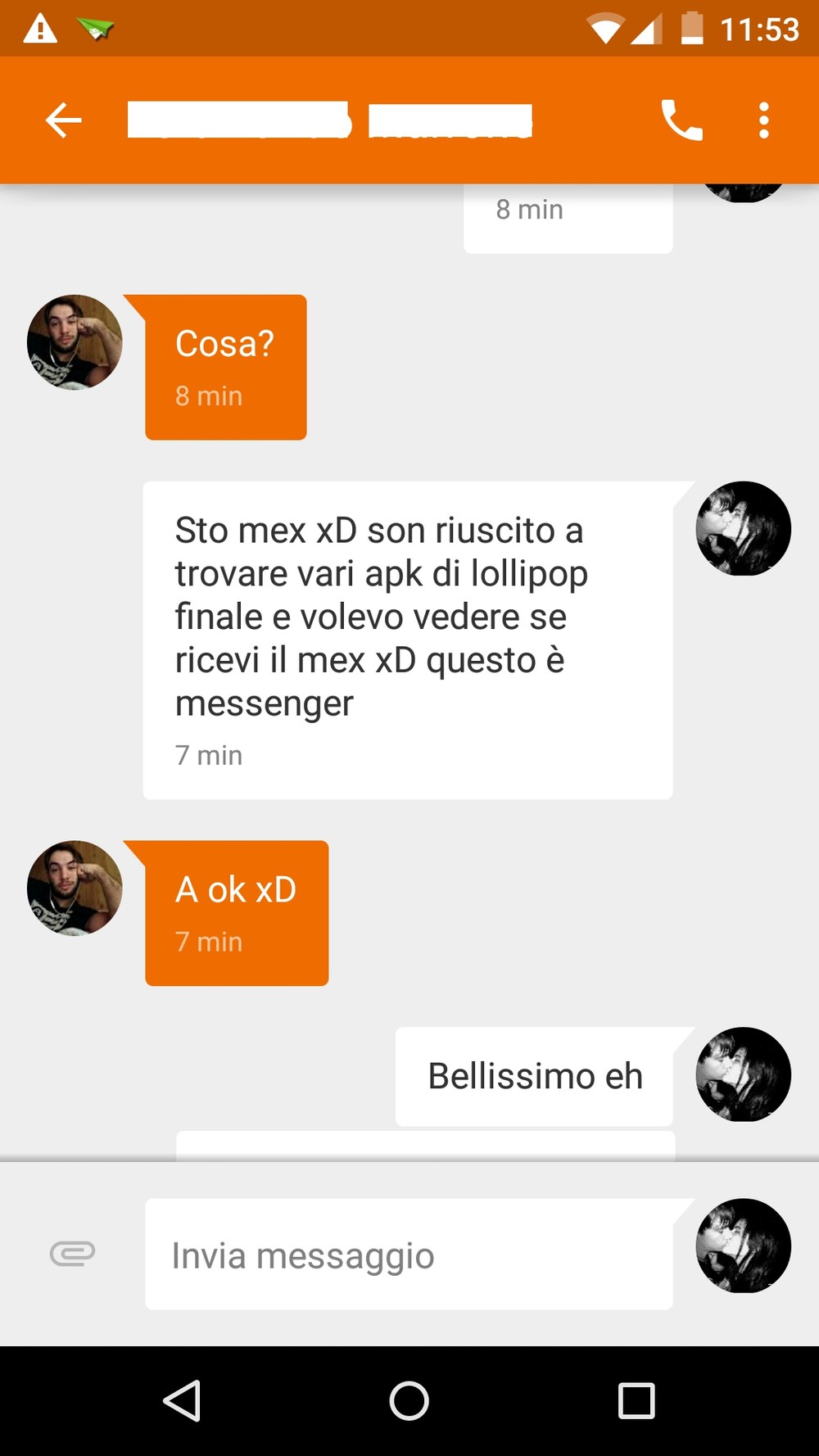Select the 'Bellissimo eh' message bubble
This screenshot has width=819, height=1456.
tap(534, 1076)
